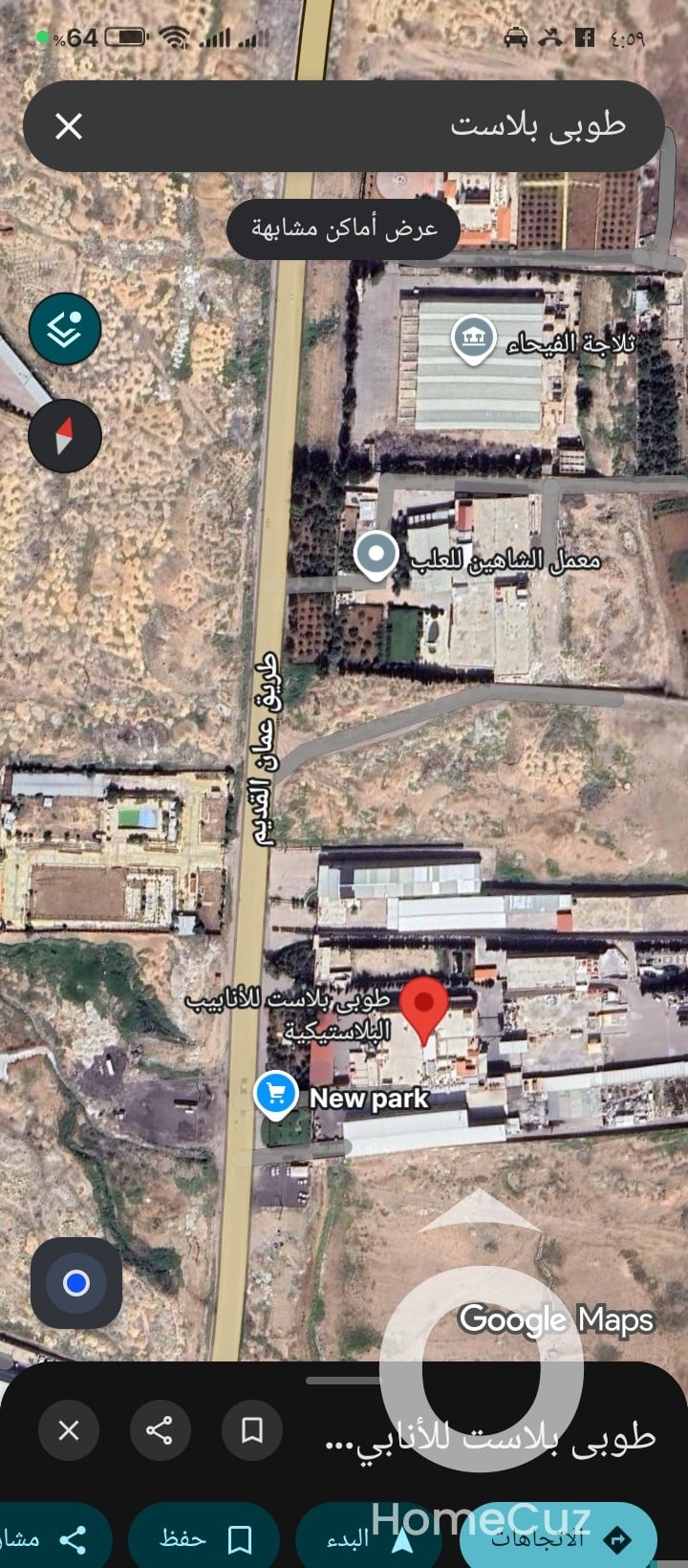The height and width of the screenshot is (1568, 688).
Task: Open the map layers button
Action: [x=65, y=329]
